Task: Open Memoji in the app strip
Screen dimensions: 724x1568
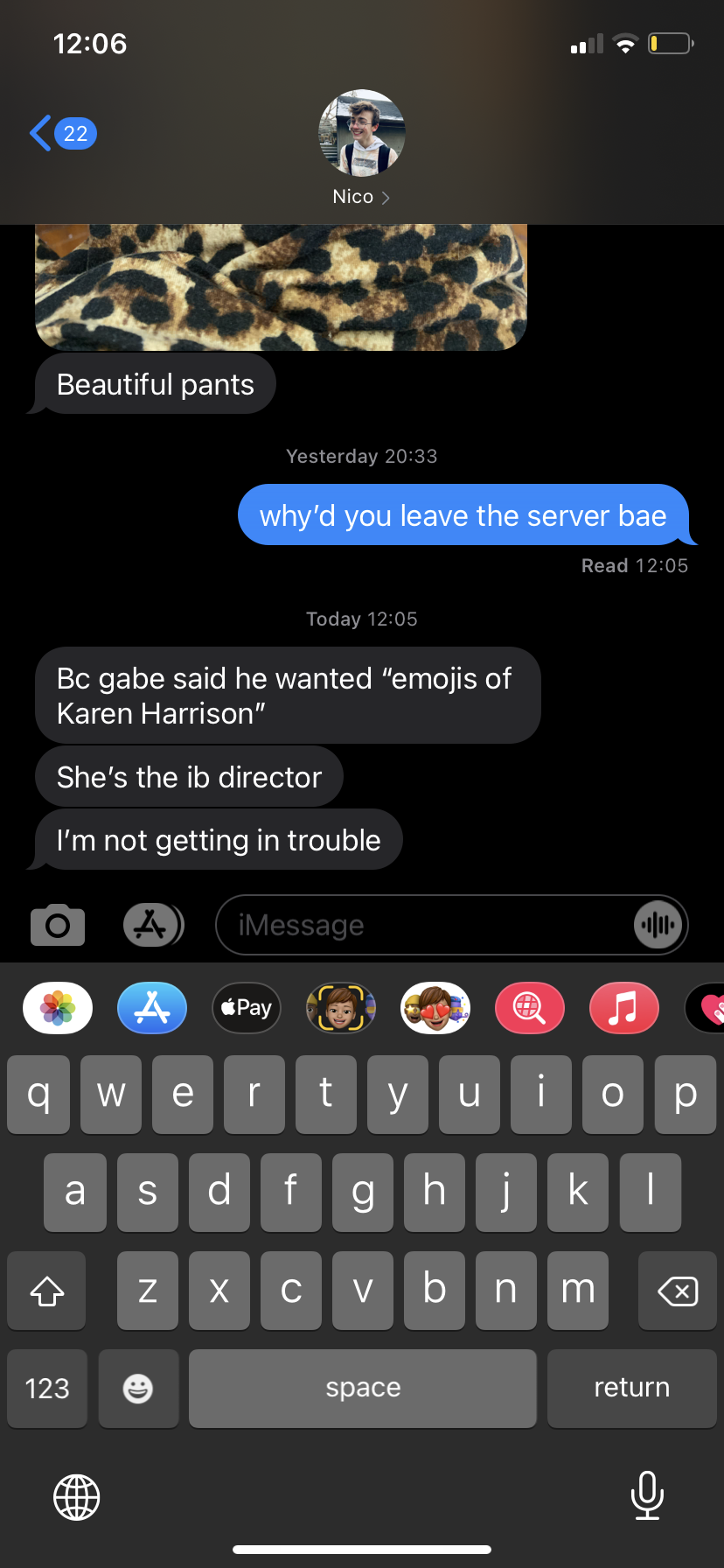Action: (341, 1008)
